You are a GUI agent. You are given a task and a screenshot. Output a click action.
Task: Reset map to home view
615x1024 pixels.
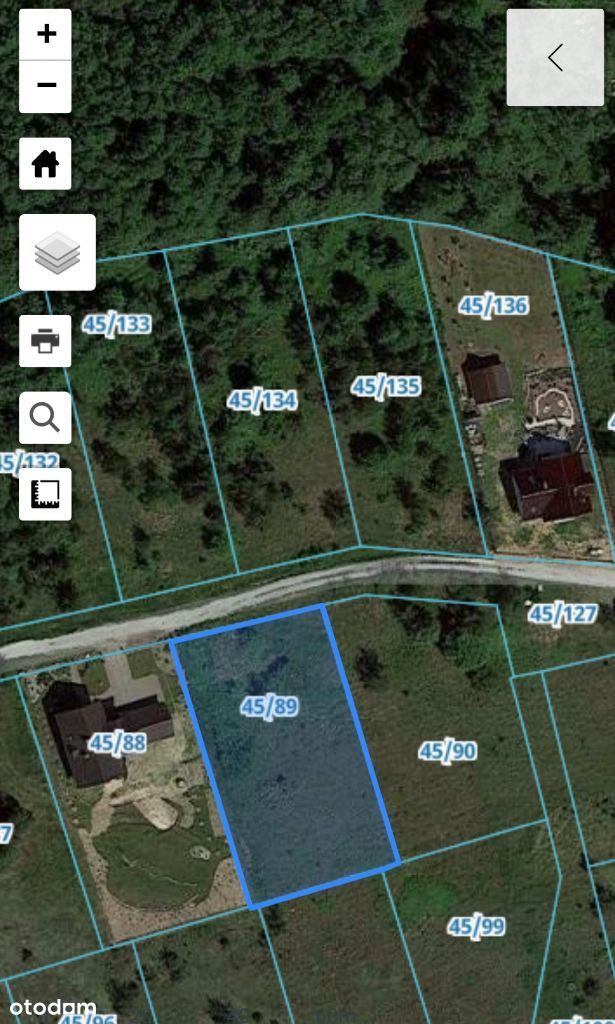pyautogui.click(x=45, y=163)
